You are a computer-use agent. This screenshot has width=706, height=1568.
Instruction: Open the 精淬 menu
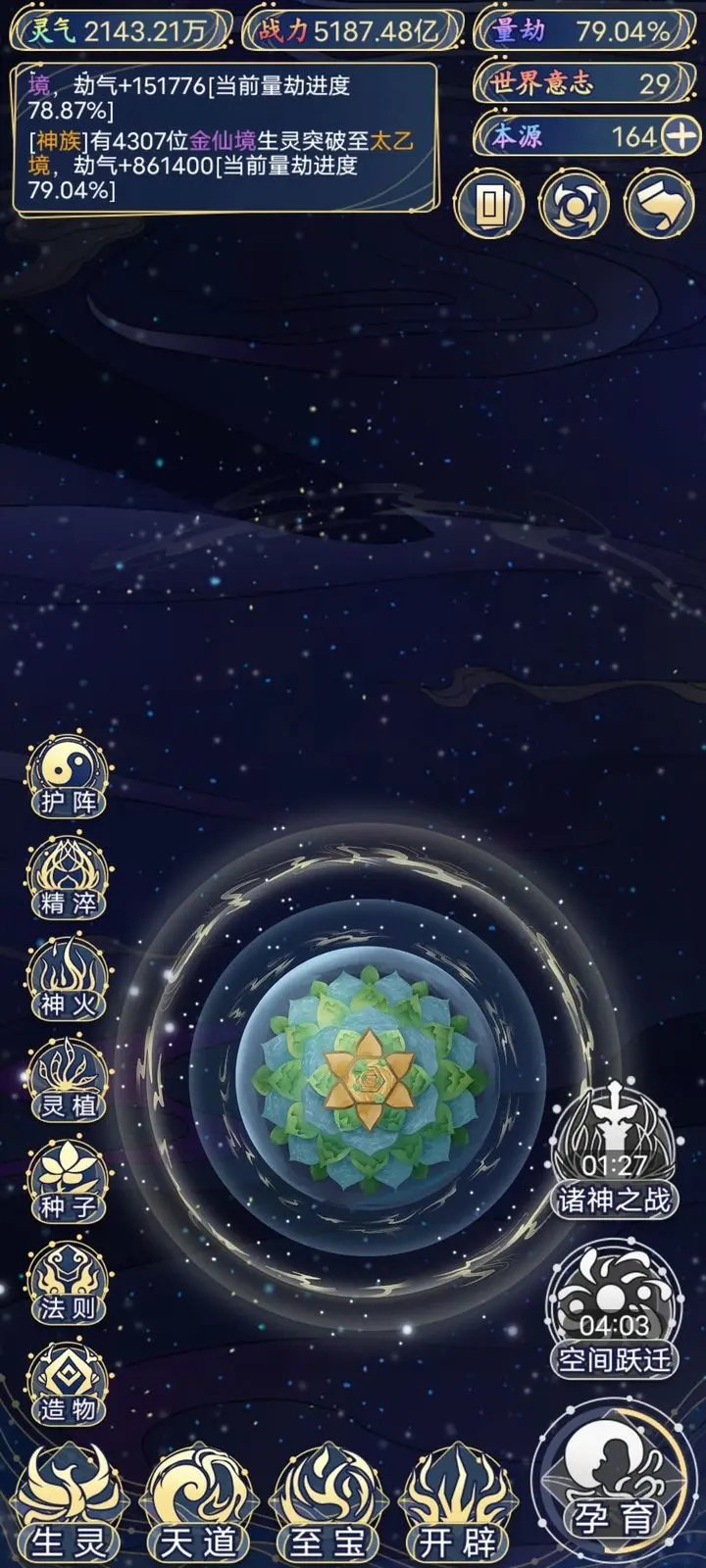68,878
